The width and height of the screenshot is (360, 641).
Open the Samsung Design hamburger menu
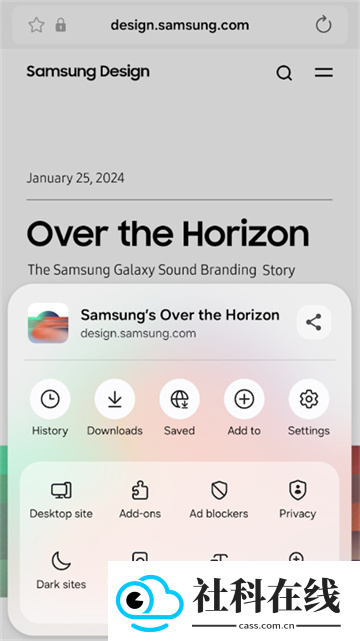pyautogui.click(x=324, y=73)
